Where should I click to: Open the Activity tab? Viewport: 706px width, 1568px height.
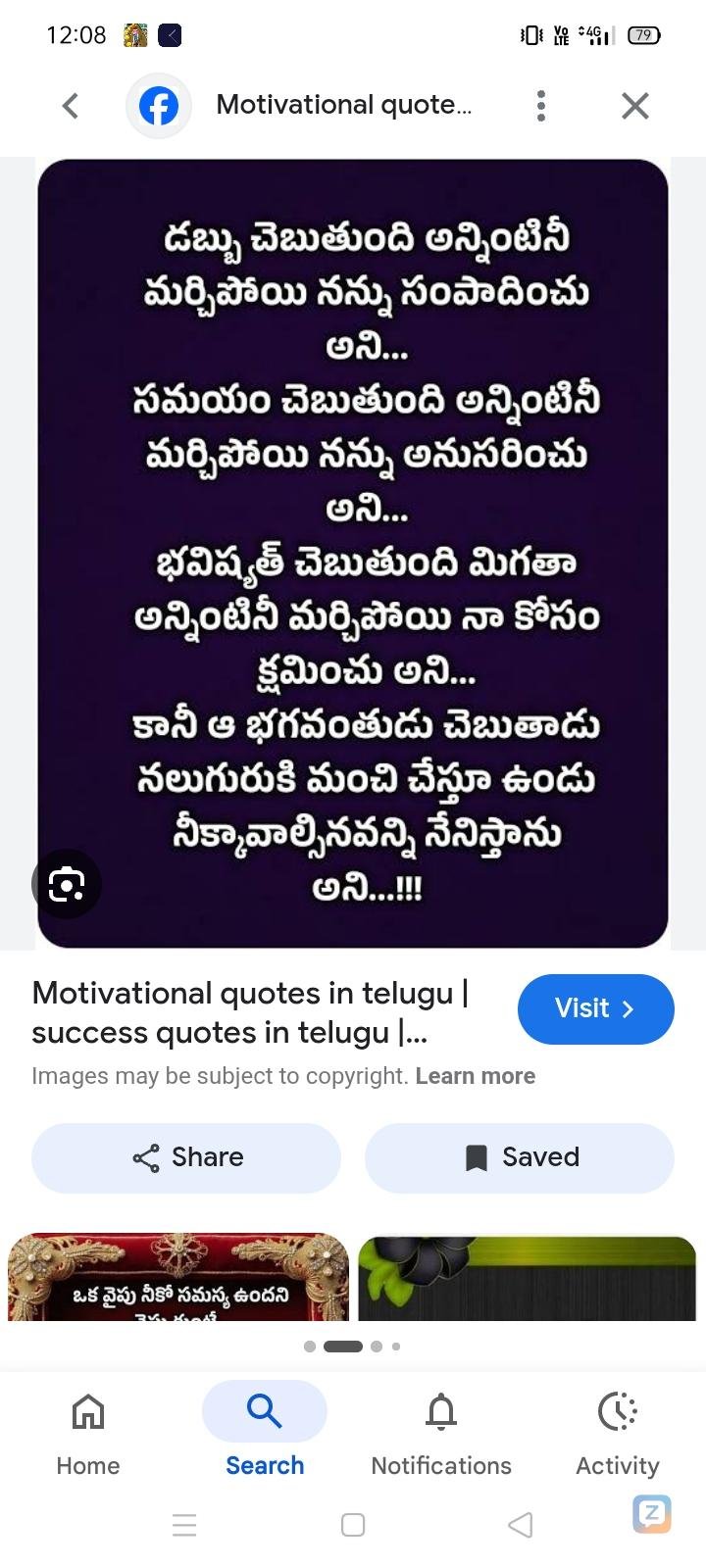(x=618, y=1431)
